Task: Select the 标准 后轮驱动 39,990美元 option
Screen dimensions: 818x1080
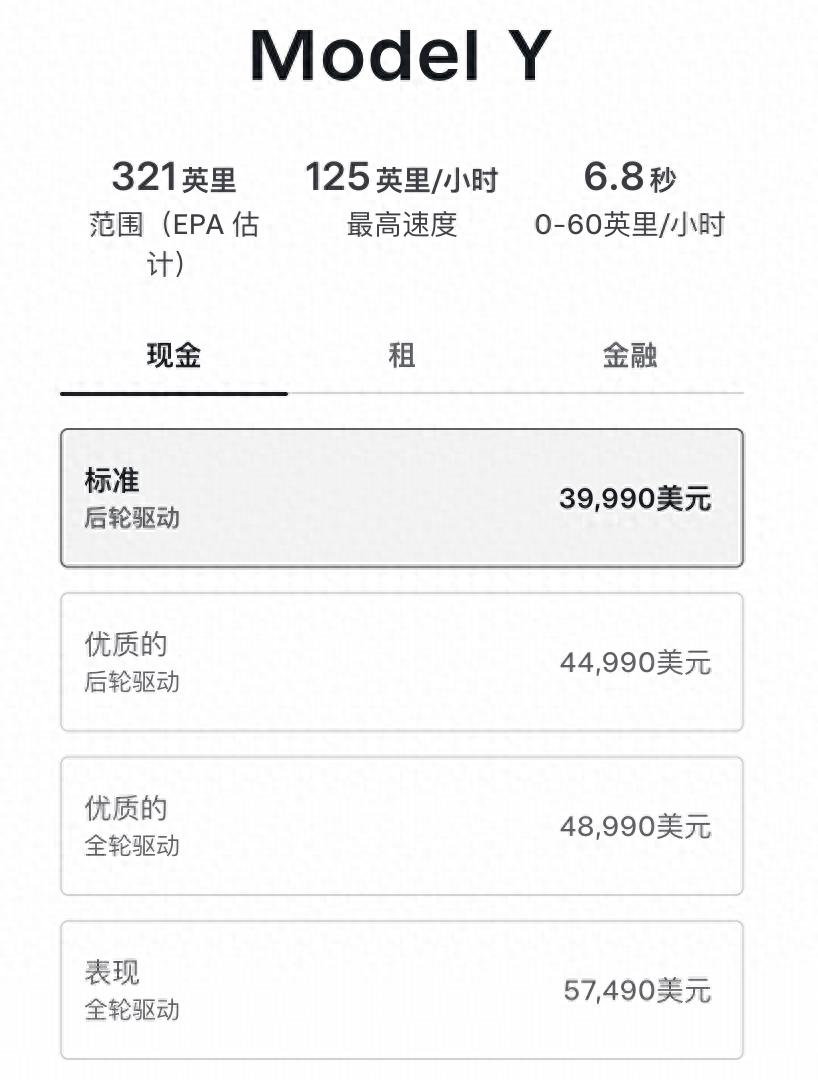Action: point(401,498)
